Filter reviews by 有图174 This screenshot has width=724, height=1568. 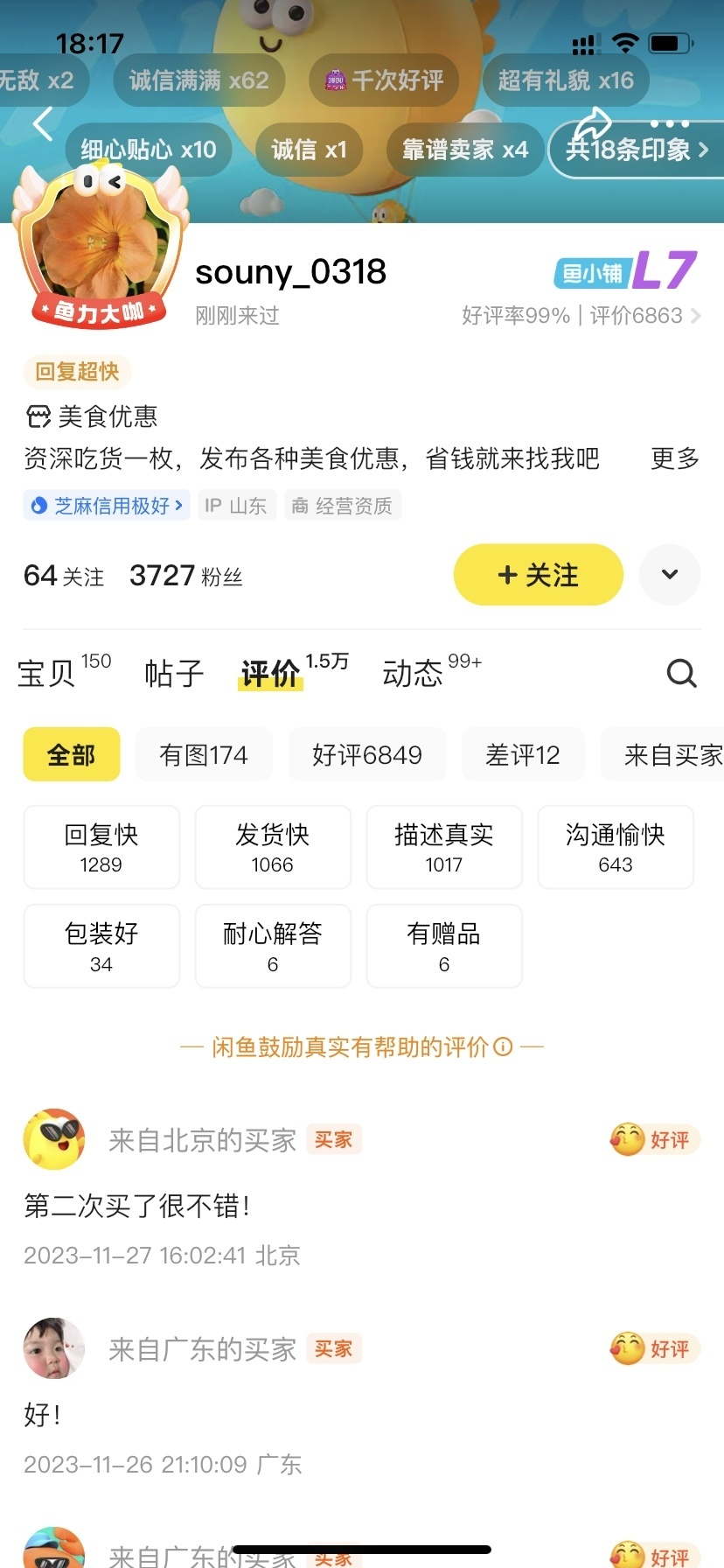pos(204,754)
